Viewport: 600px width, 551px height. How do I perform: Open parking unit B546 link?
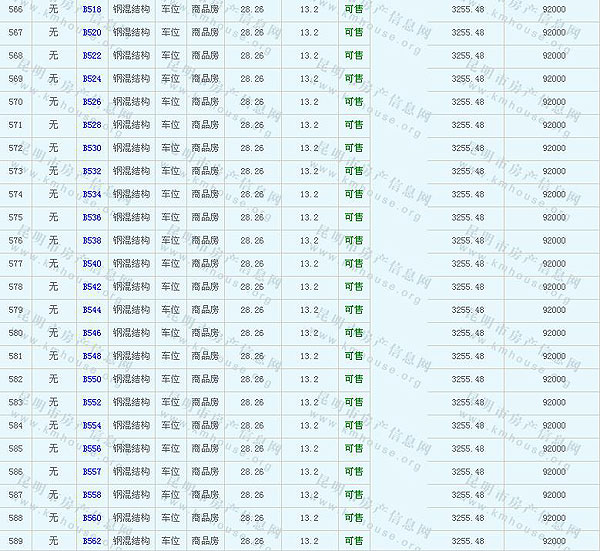coord(92,333)
